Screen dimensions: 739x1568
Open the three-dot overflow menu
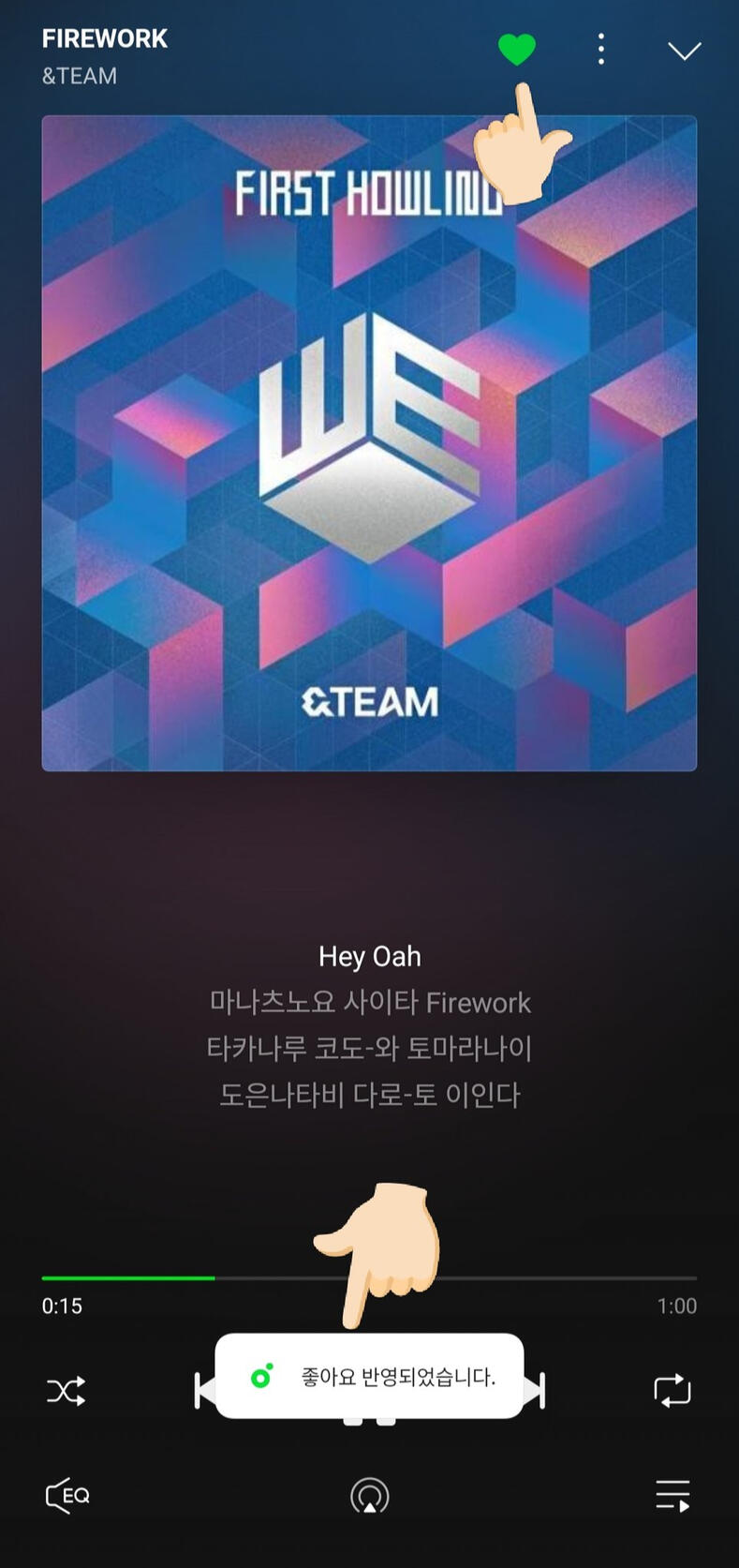click(601, 50)
